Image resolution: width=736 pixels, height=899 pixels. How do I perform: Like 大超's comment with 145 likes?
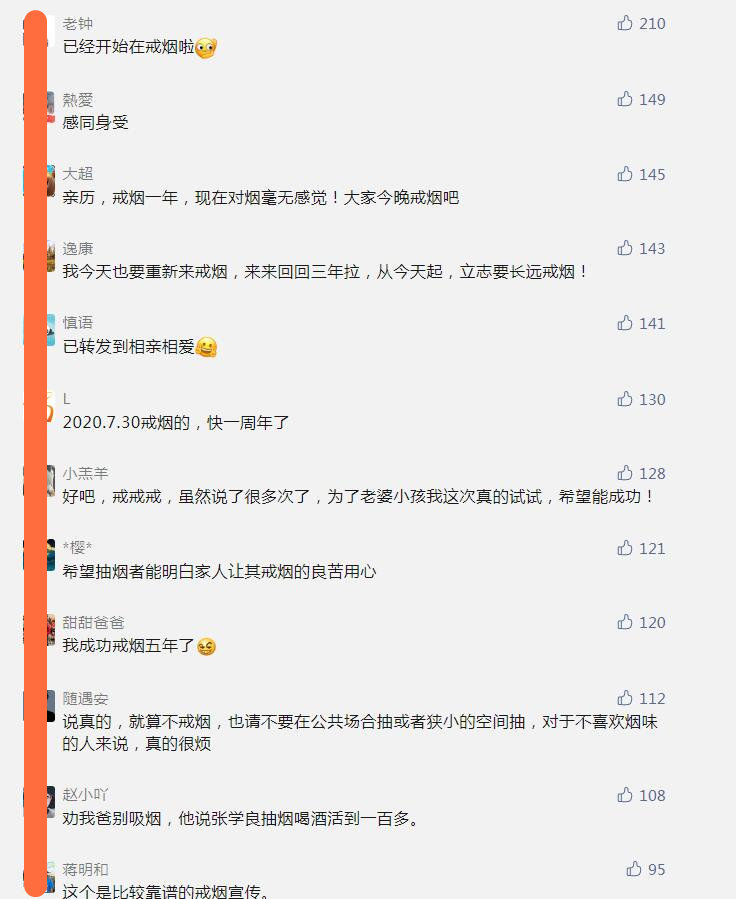coord(625,173)
